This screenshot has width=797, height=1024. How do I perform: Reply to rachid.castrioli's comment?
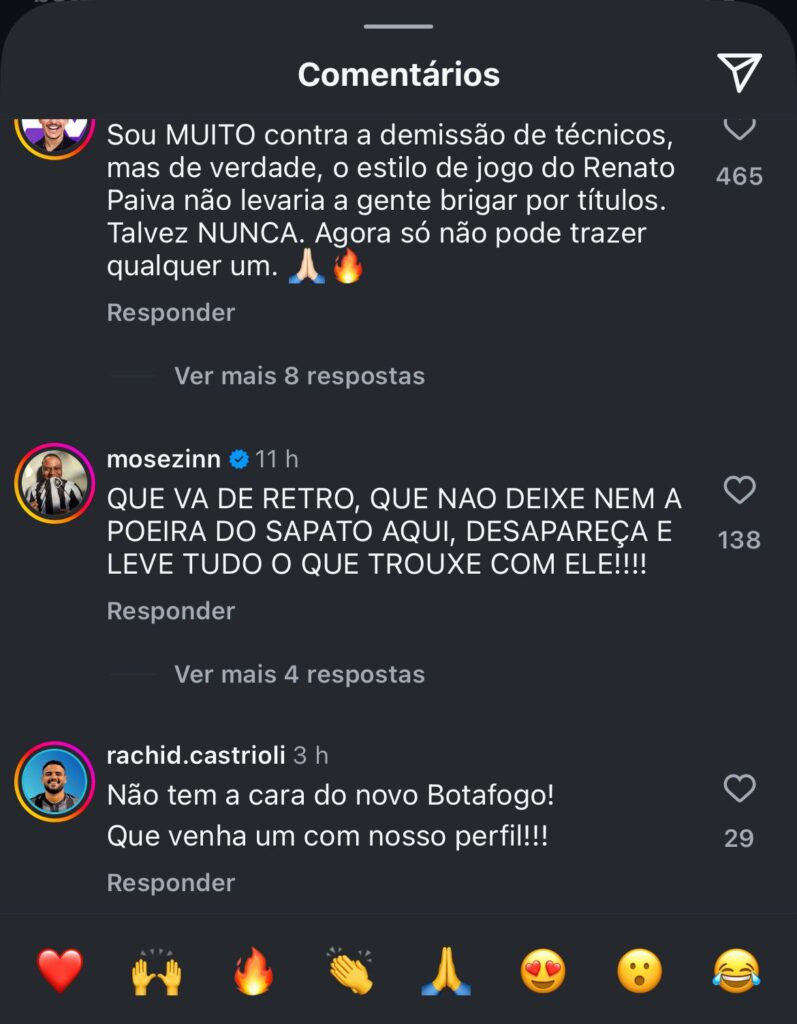tap(170, 883)
